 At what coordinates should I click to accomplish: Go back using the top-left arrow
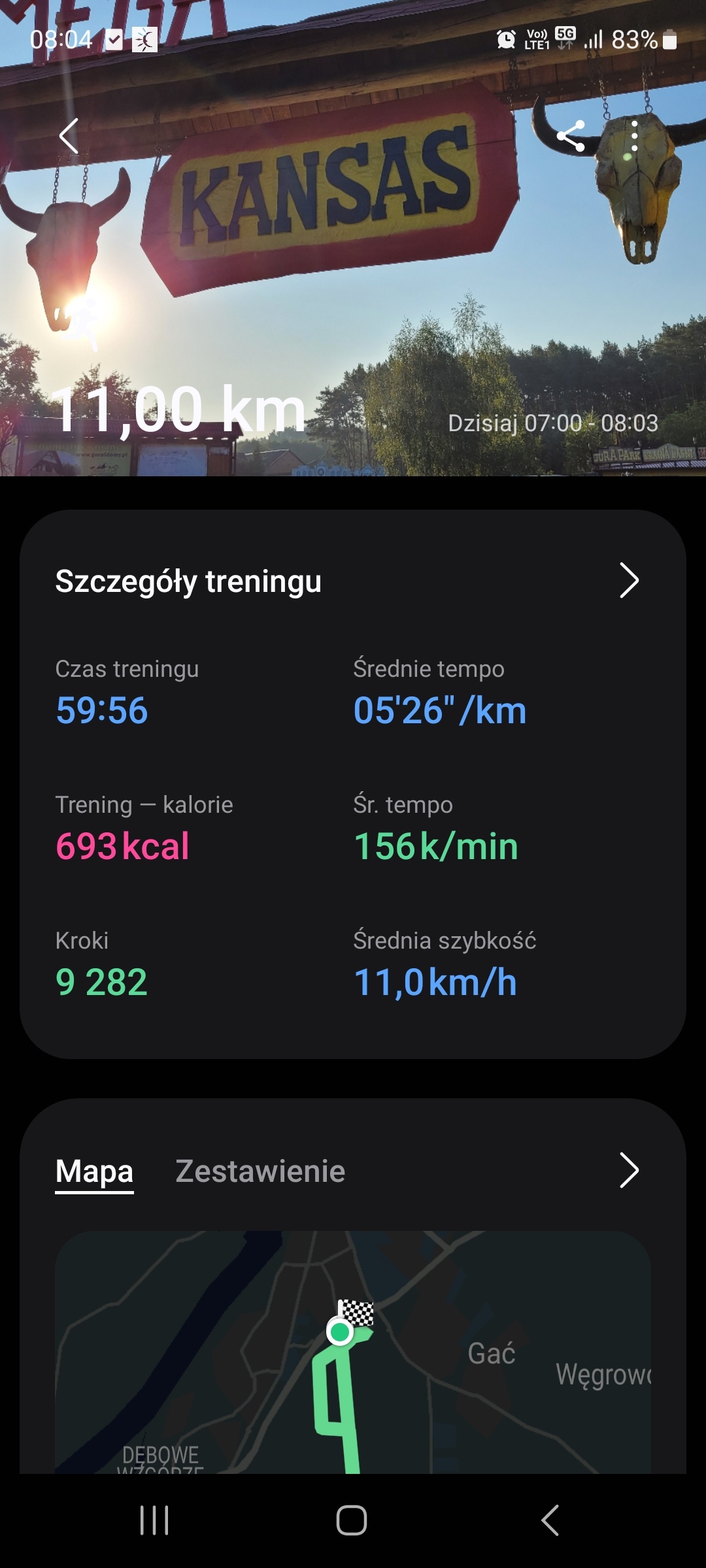pyautogui.click(x=69, y=136)
